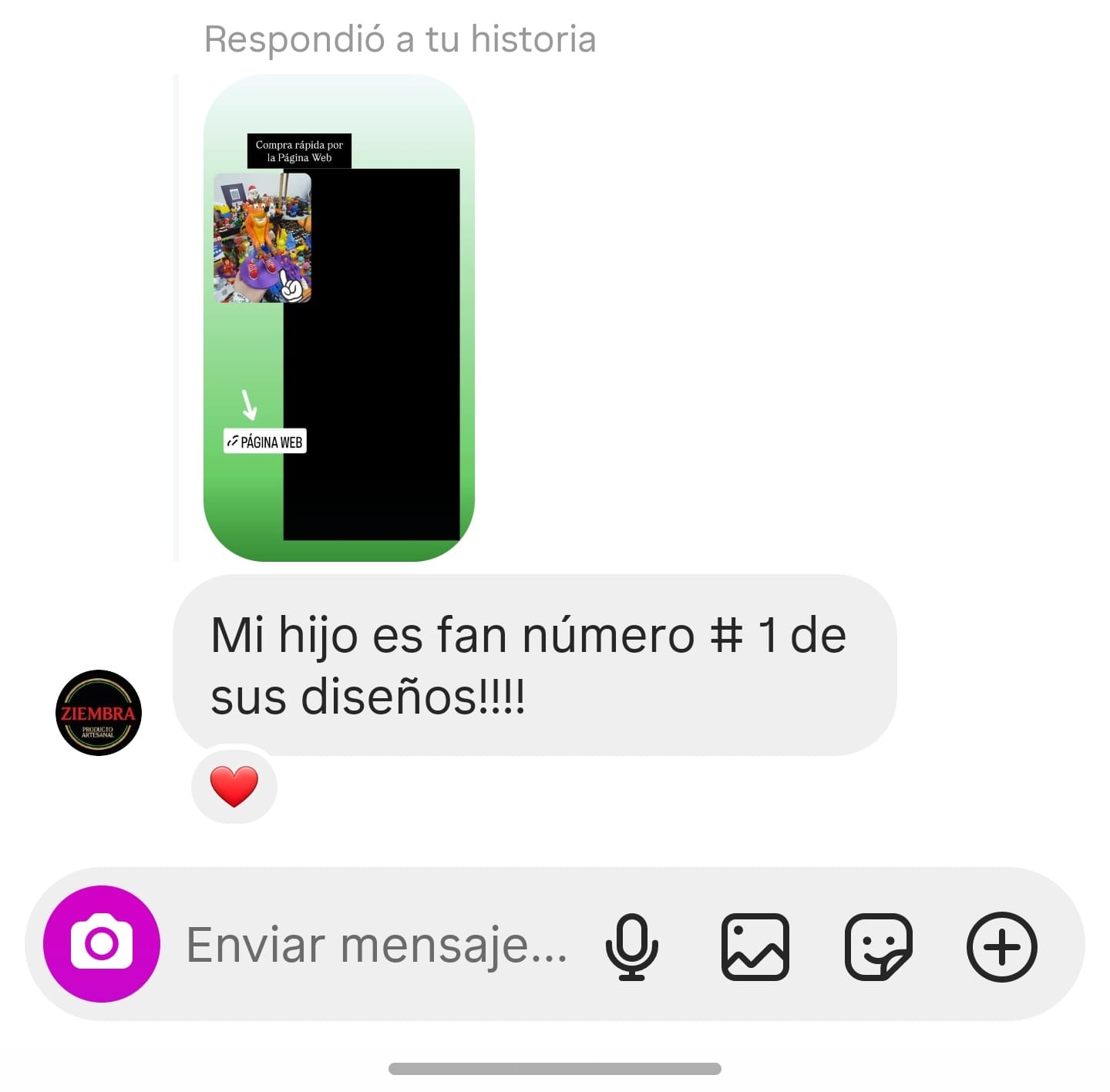
Task: Open the sticker picker icon
Action: [879, 946]
